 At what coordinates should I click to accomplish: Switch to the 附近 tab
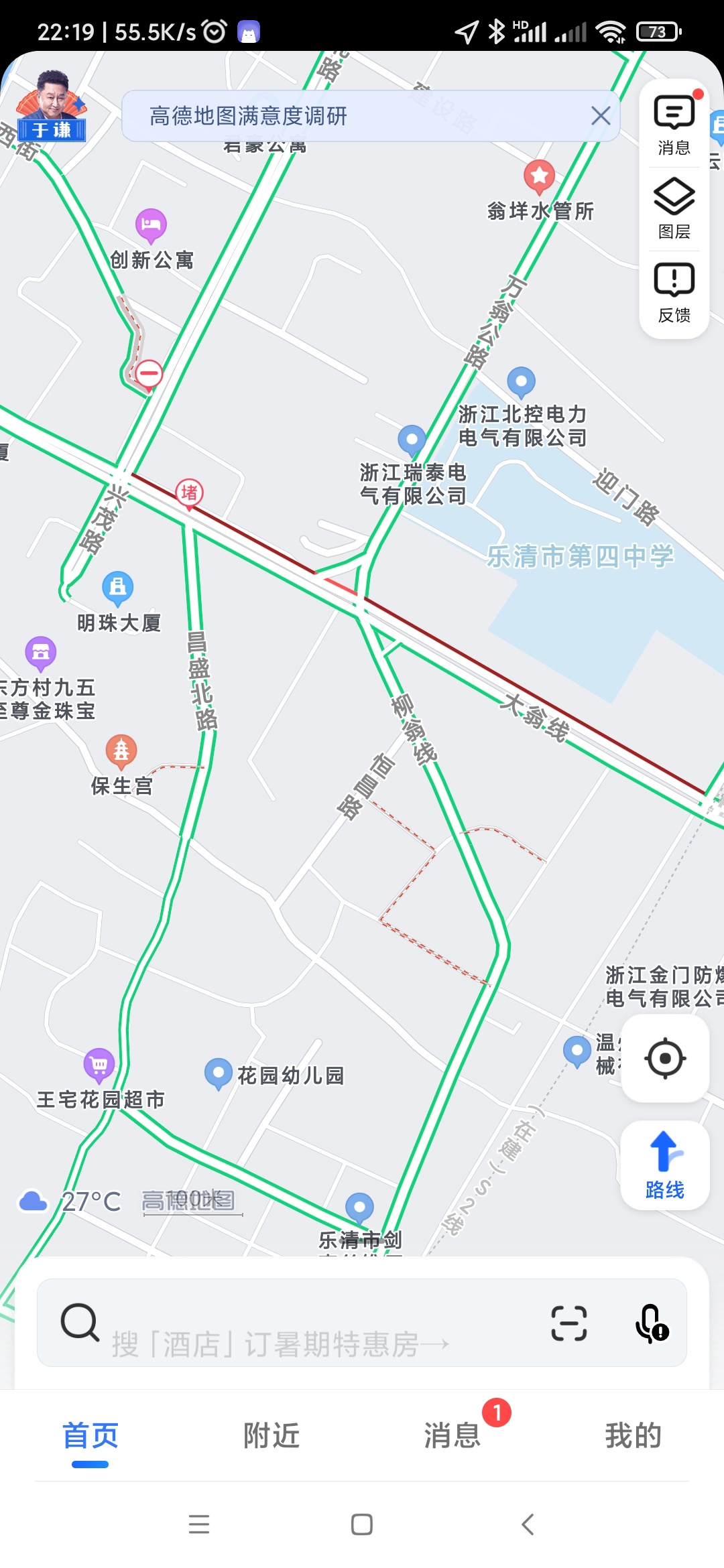coord(271,1435)
